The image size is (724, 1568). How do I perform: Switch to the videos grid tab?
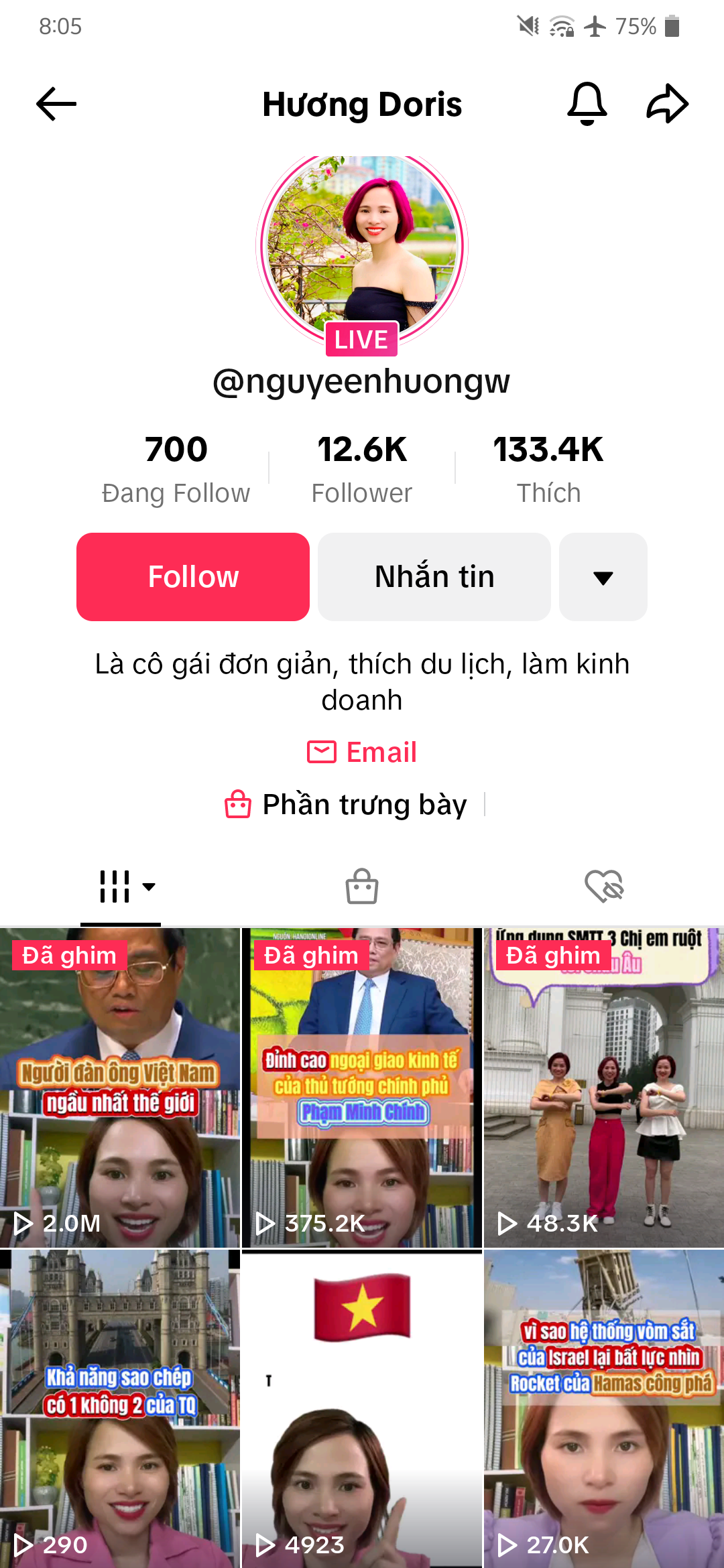121,887
